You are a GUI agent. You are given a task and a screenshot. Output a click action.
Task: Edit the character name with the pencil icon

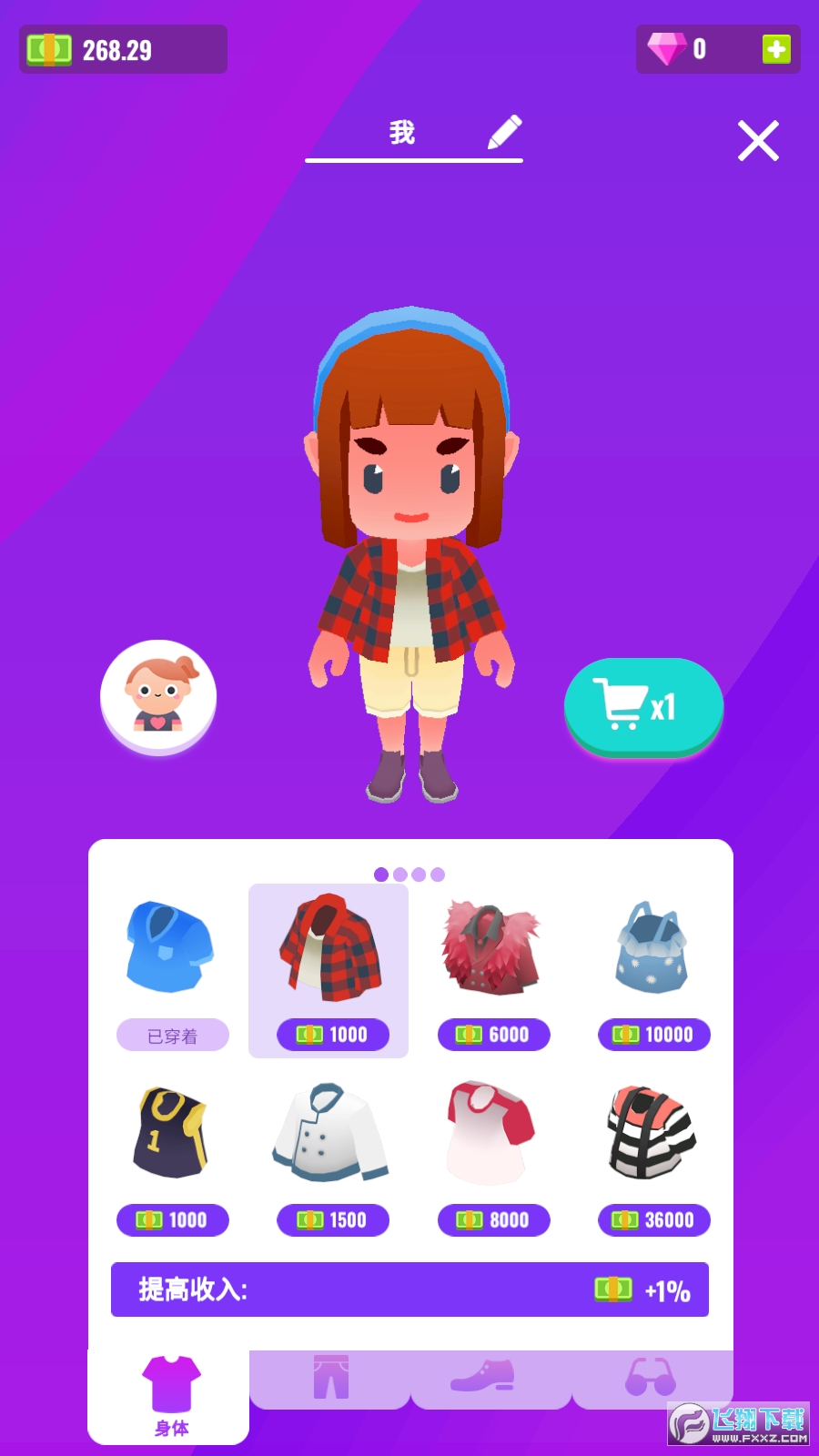504,133
